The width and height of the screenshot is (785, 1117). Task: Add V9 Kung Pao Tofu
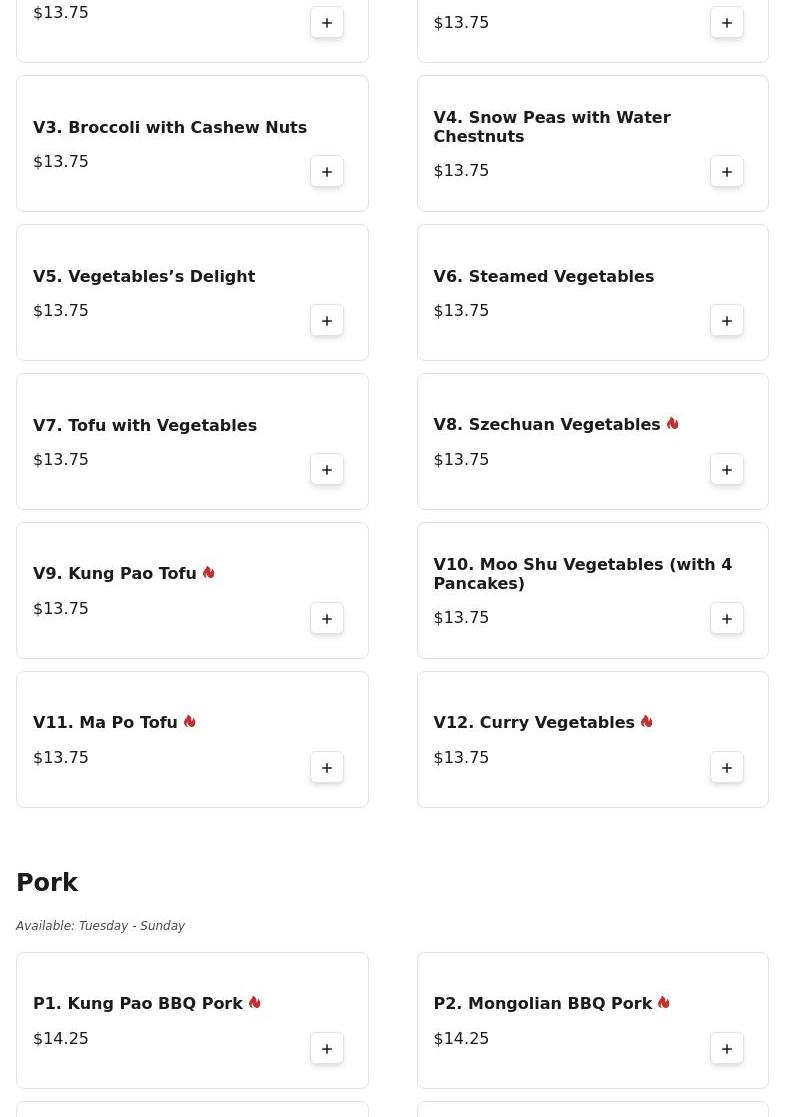click(327, 619)
